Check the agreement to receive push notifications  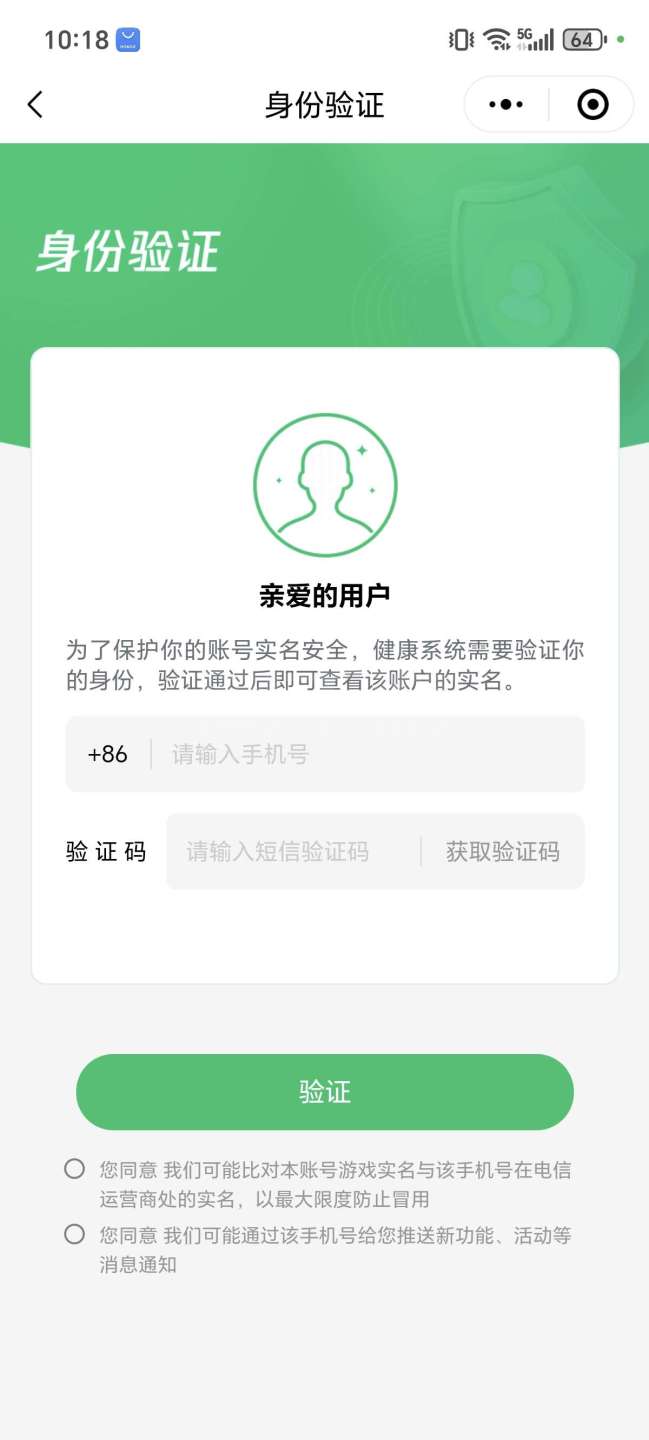point(74,1234)
